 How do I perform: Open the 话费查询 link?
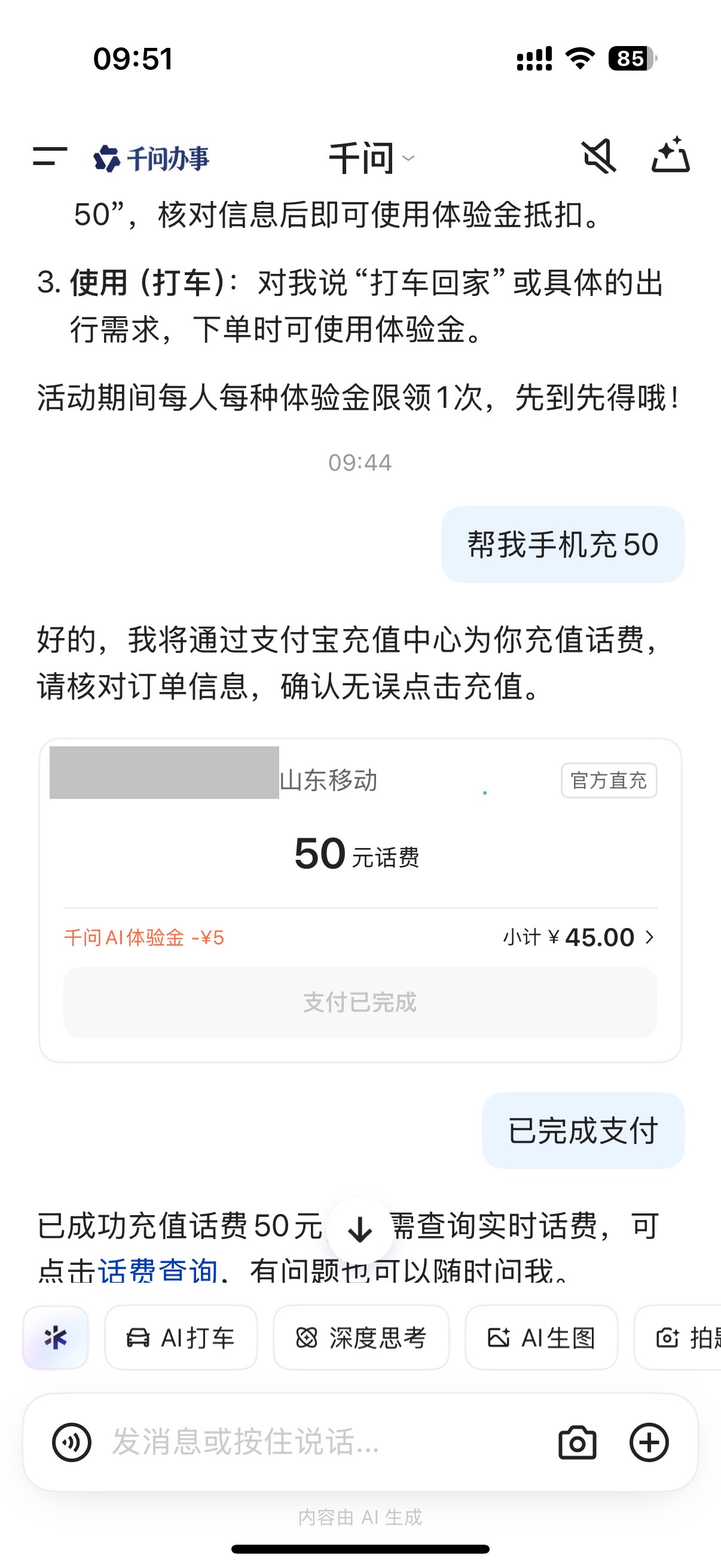coord(158,1270)
